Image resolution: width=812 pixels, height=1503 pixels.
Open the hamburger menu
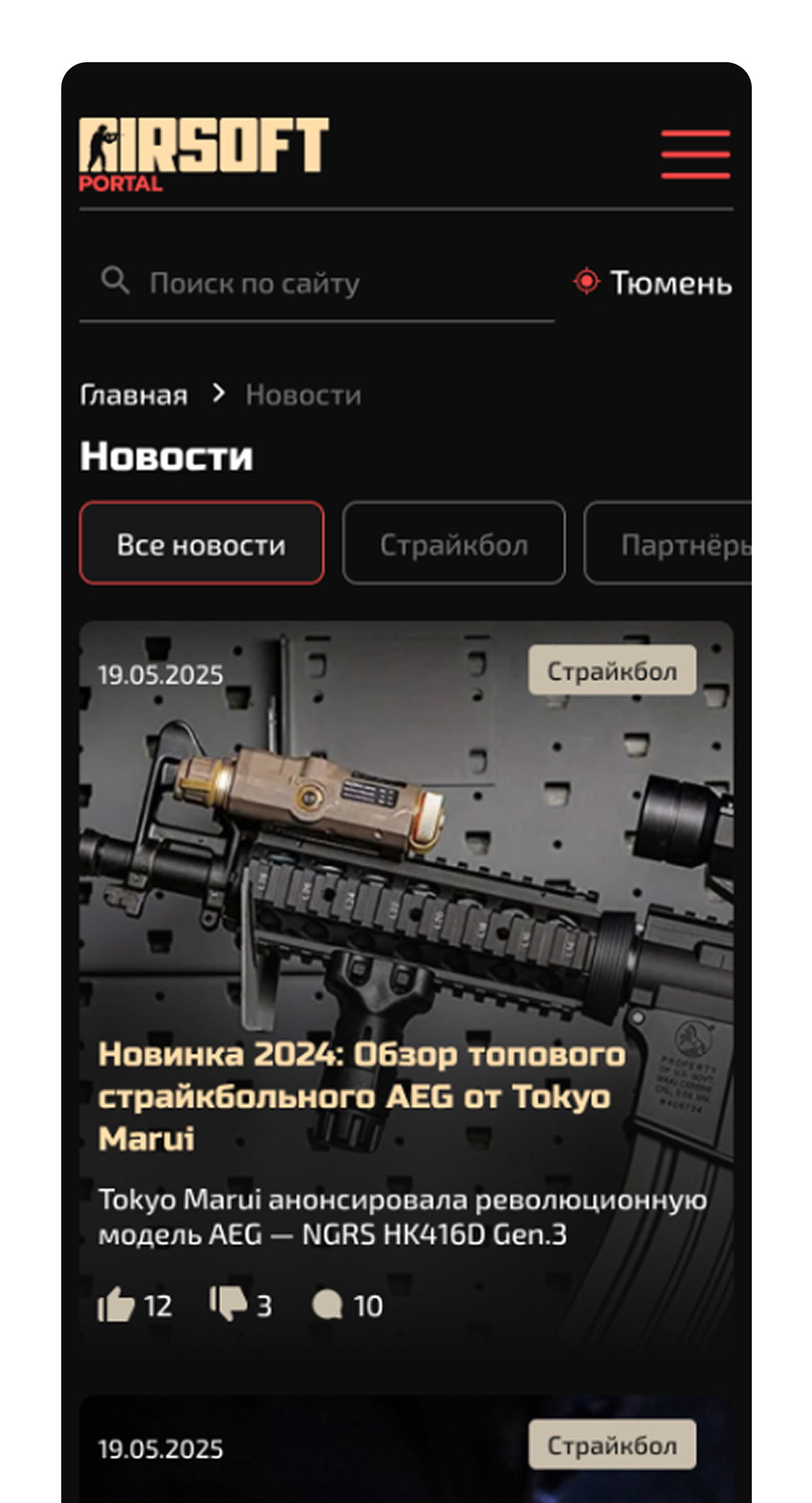click(x=695, y=154)
